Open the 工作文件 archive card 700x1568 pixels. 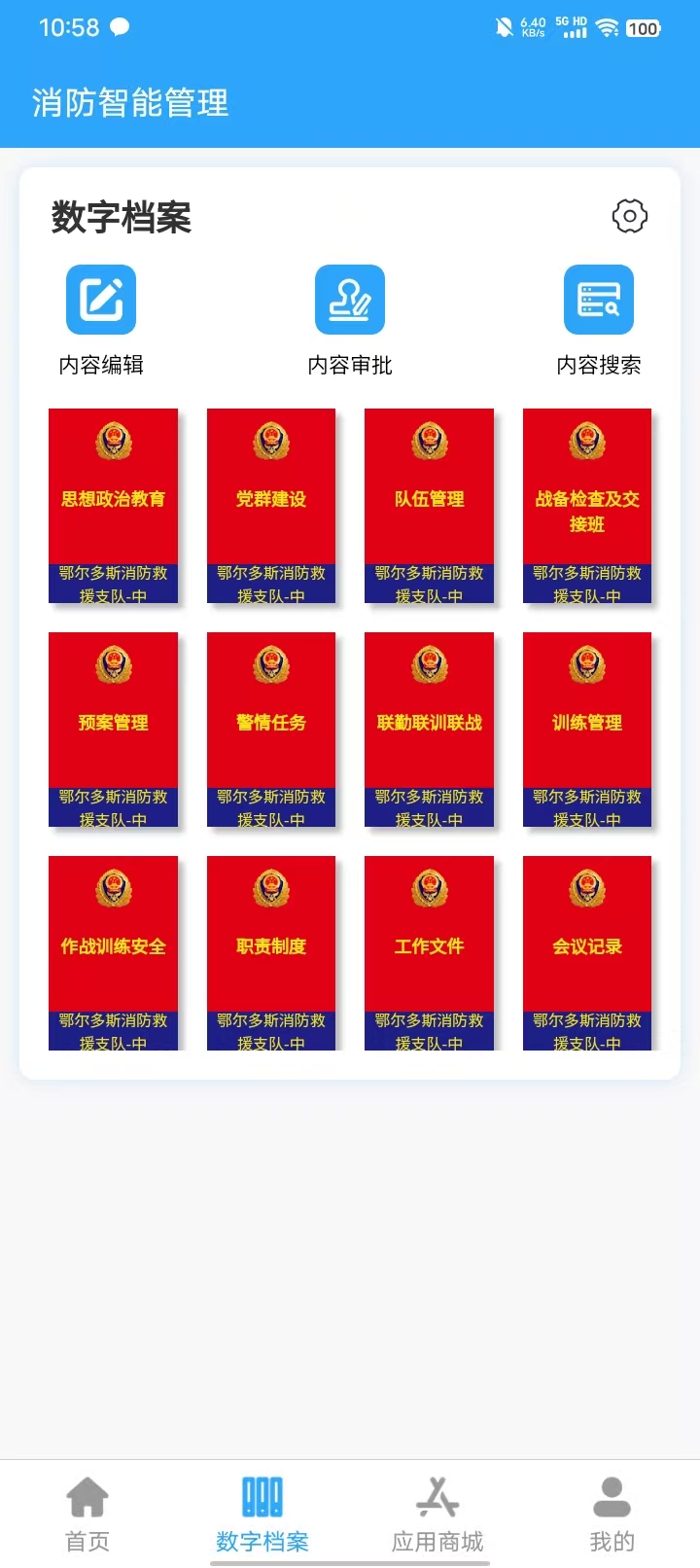tap(429, 953)
